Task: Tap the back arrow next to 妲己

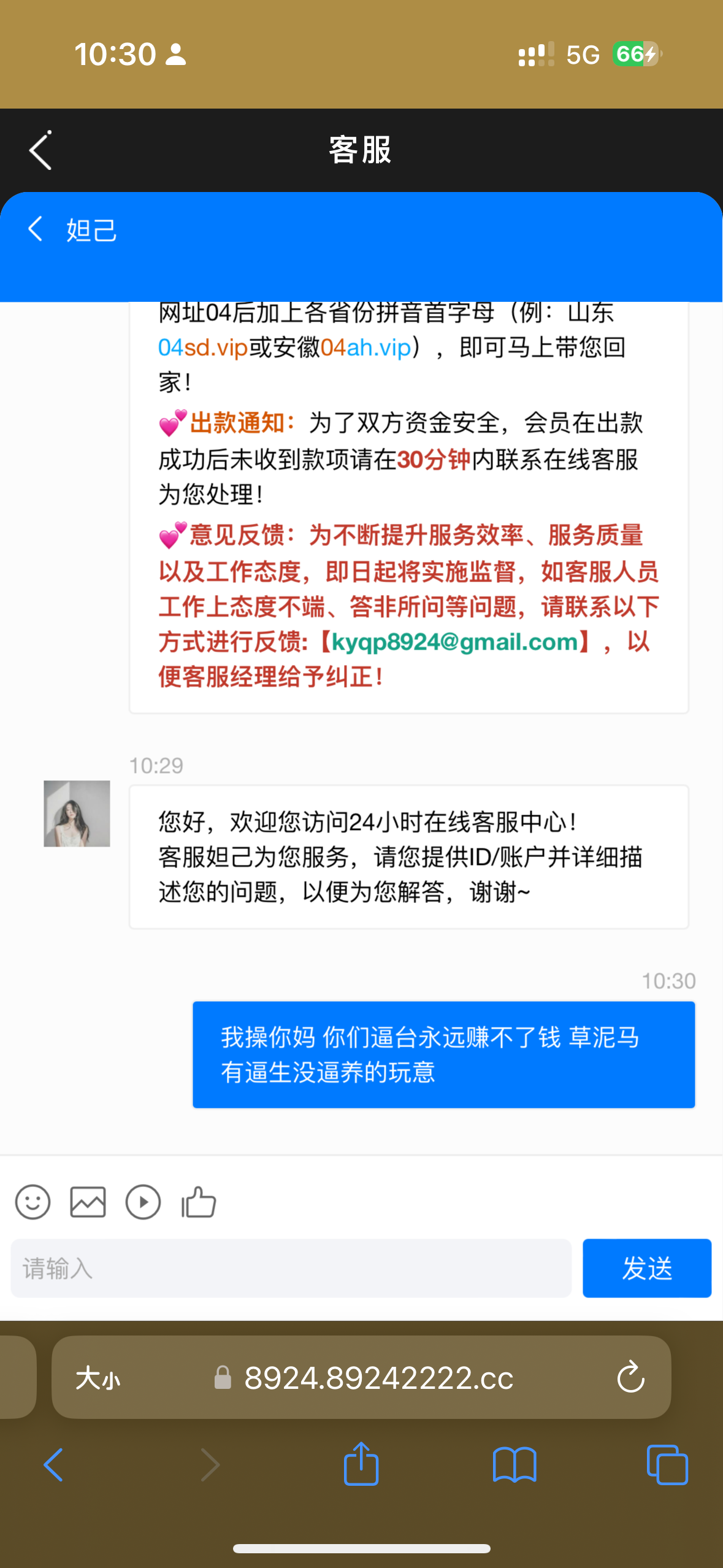Action: [x=36, y=229]
